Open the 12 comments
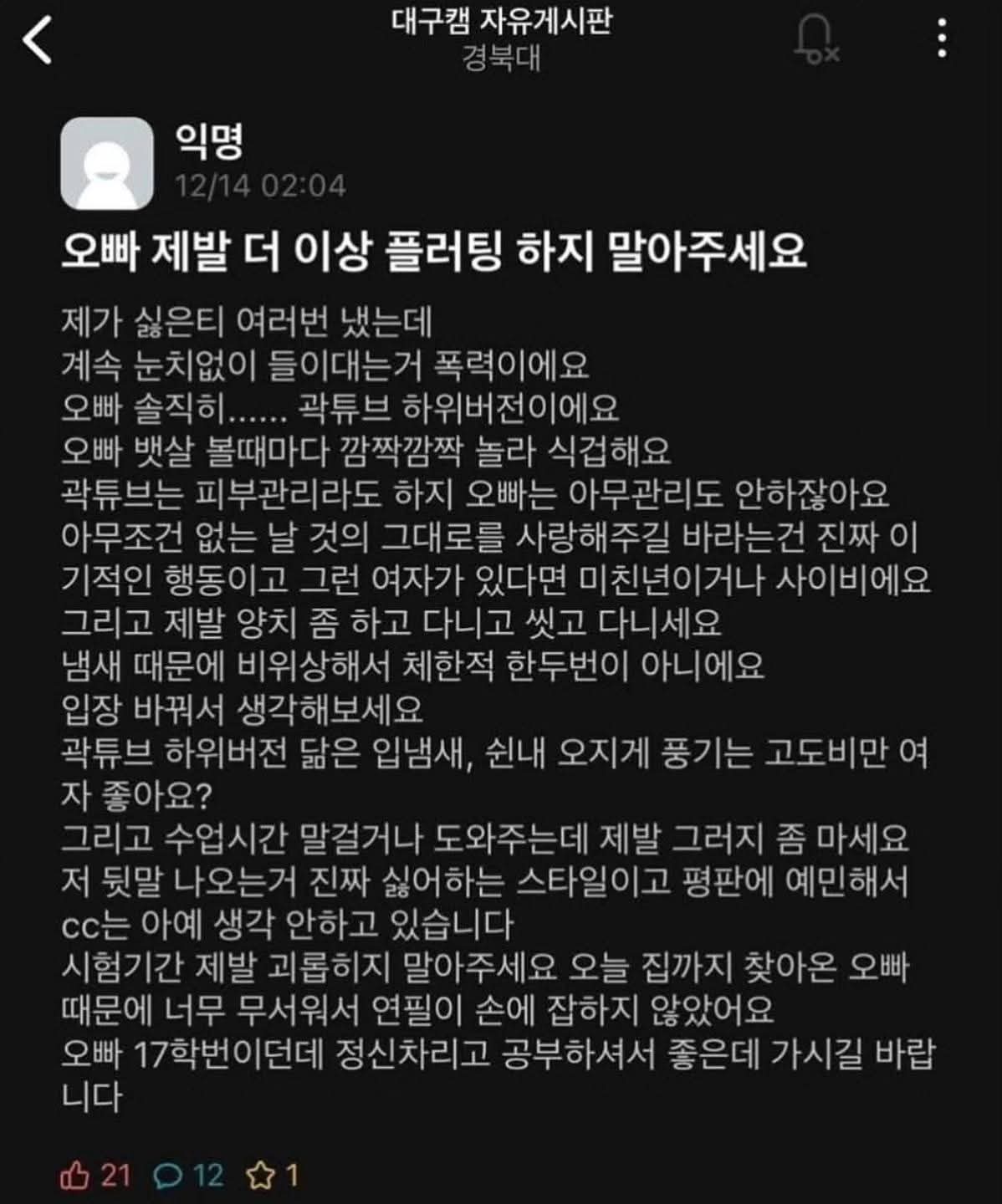Image resolution: width=1002 pixels, height=1204 pixels. coord(170,1176)
